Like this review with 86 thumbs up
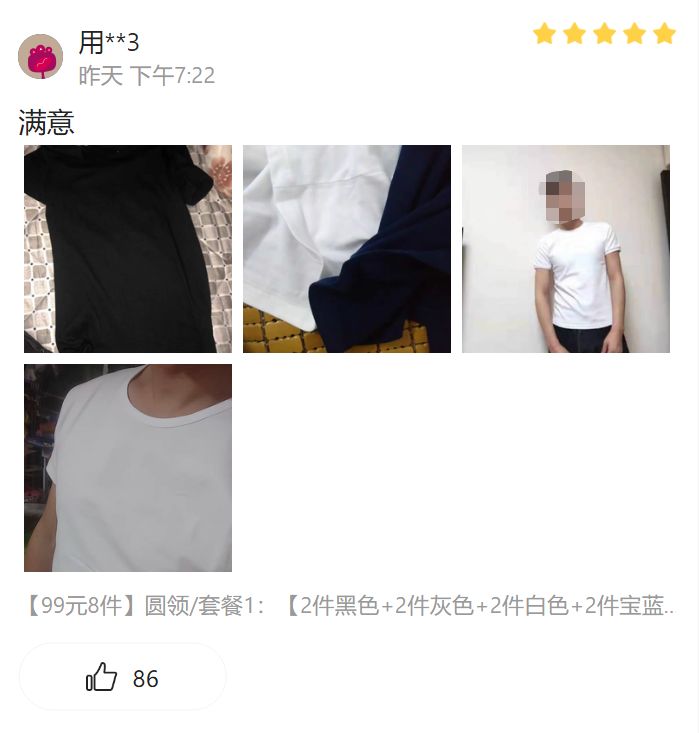The height and width of the screenshot is (733, 699). pyautogui.click(x=122, y=678)
